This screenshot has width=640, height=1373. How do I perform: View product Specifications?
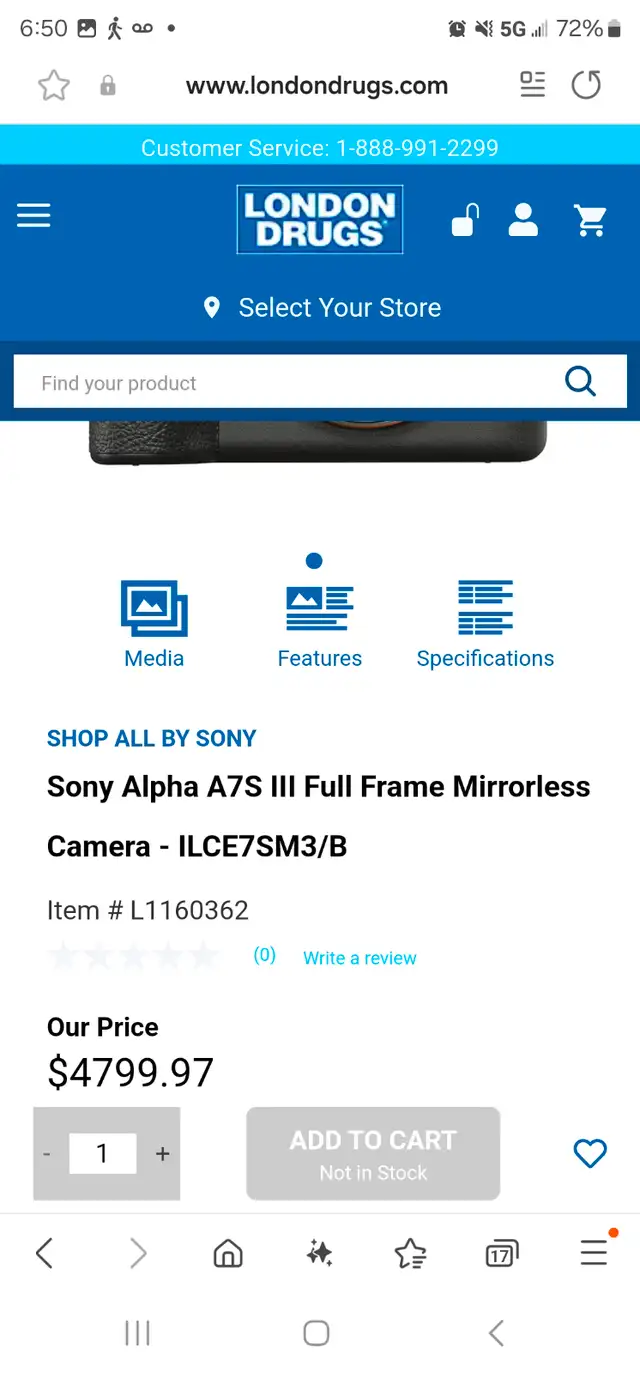click(x=485, y=624)
